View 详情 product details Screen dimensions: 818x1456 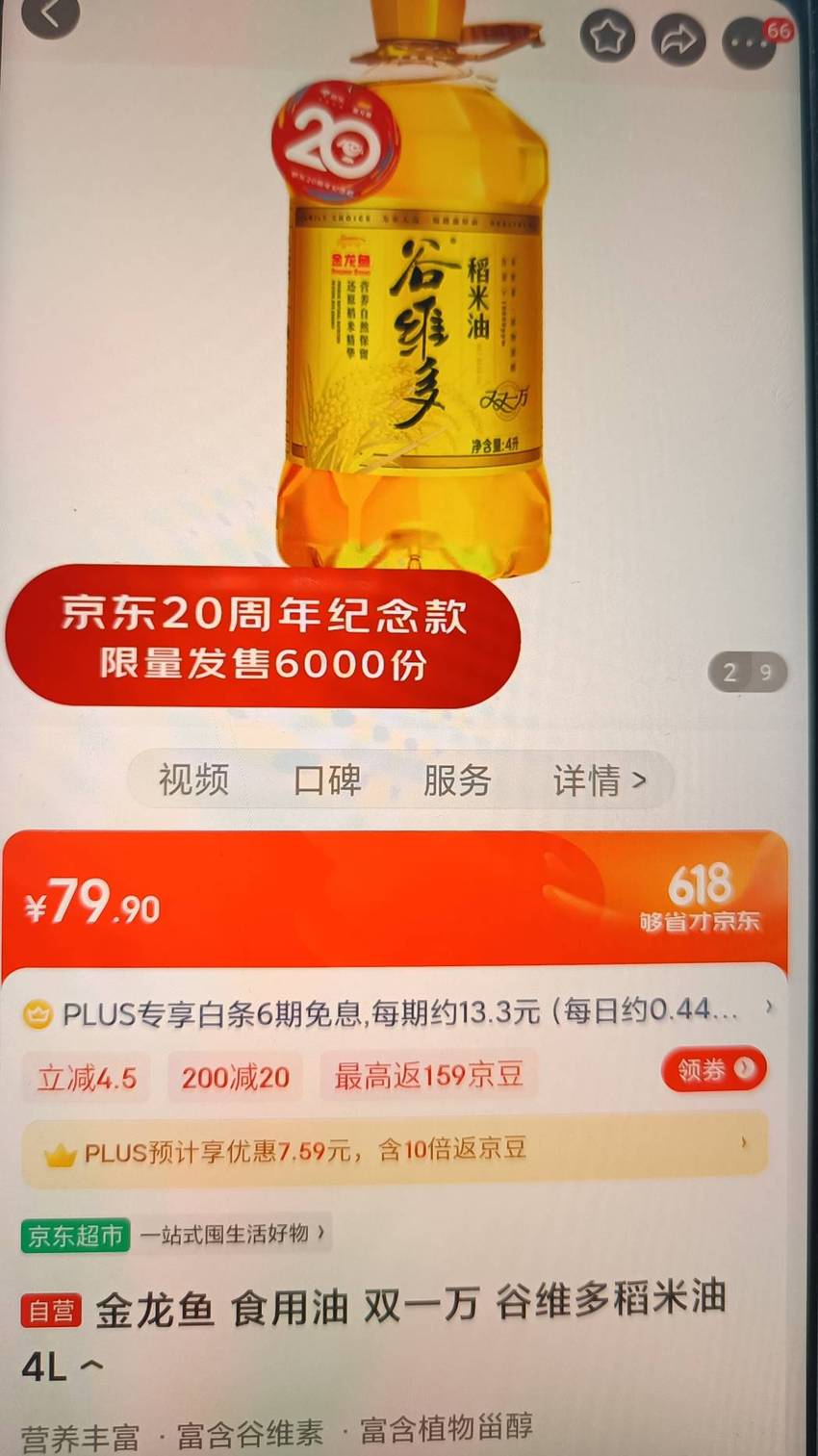[x=600, y=780]
